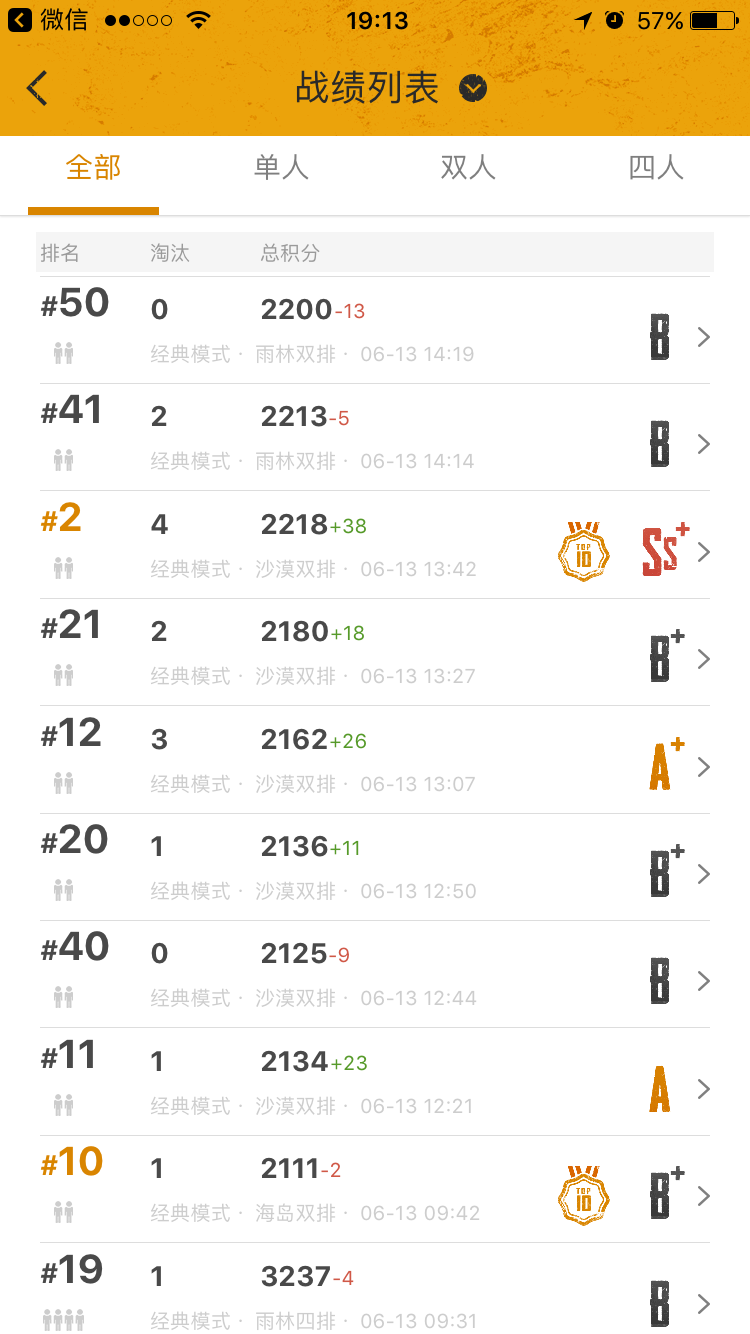Open the #19 雨林四排 match record

(375, 1289)
